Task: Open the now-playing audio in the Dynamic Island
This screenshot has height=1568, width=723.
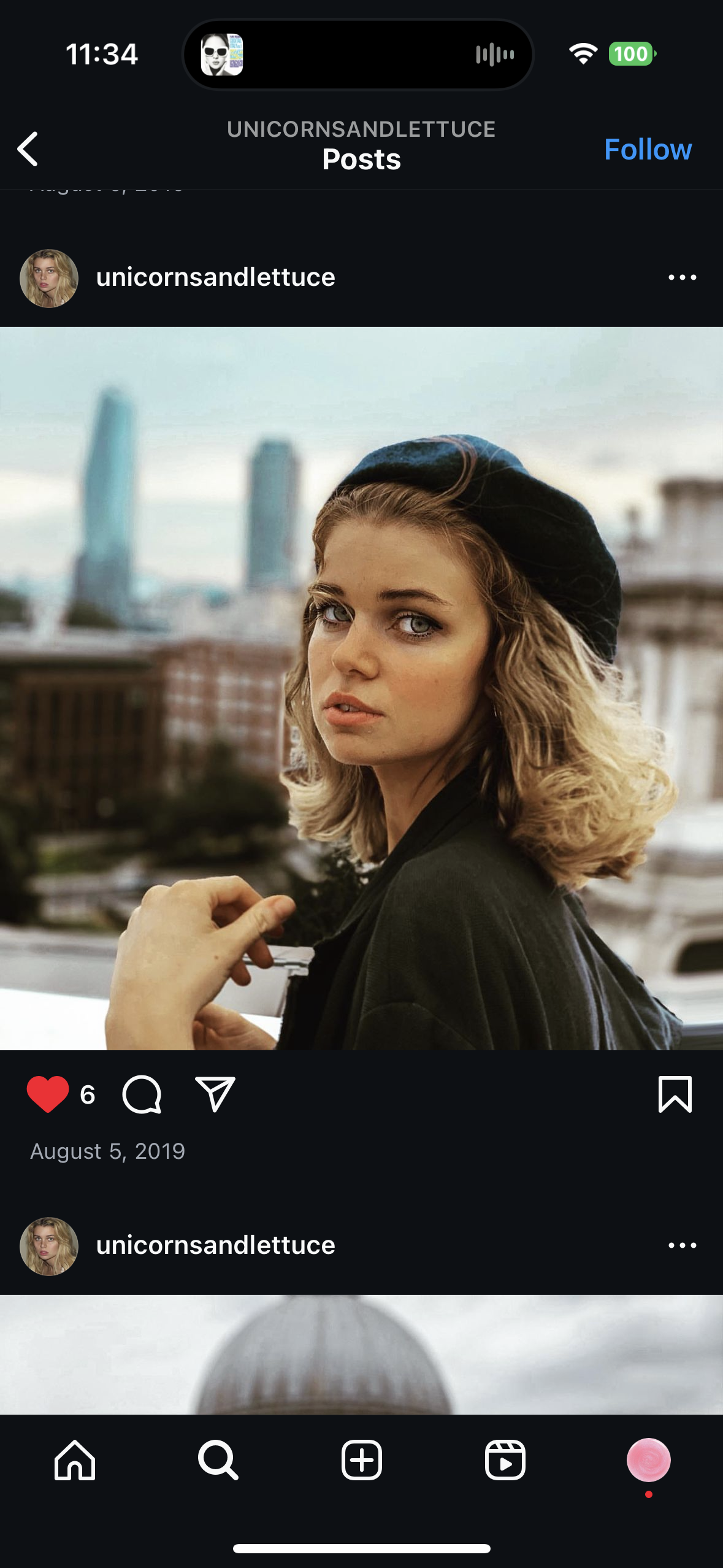Action: coord(358,55)
